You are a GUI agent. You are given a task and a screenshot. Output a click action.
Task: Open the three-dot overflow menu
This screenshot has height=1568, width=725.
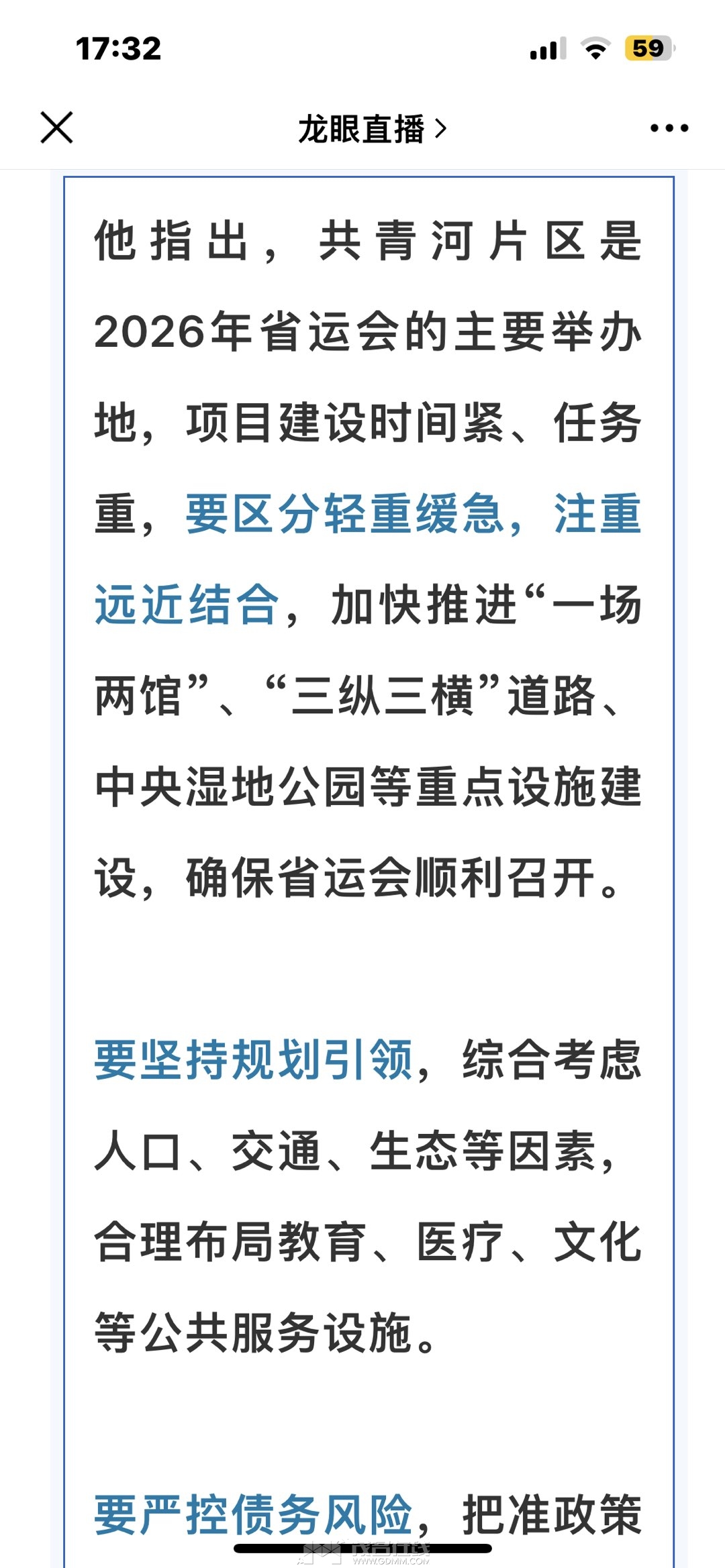click(x=669, y=128)
